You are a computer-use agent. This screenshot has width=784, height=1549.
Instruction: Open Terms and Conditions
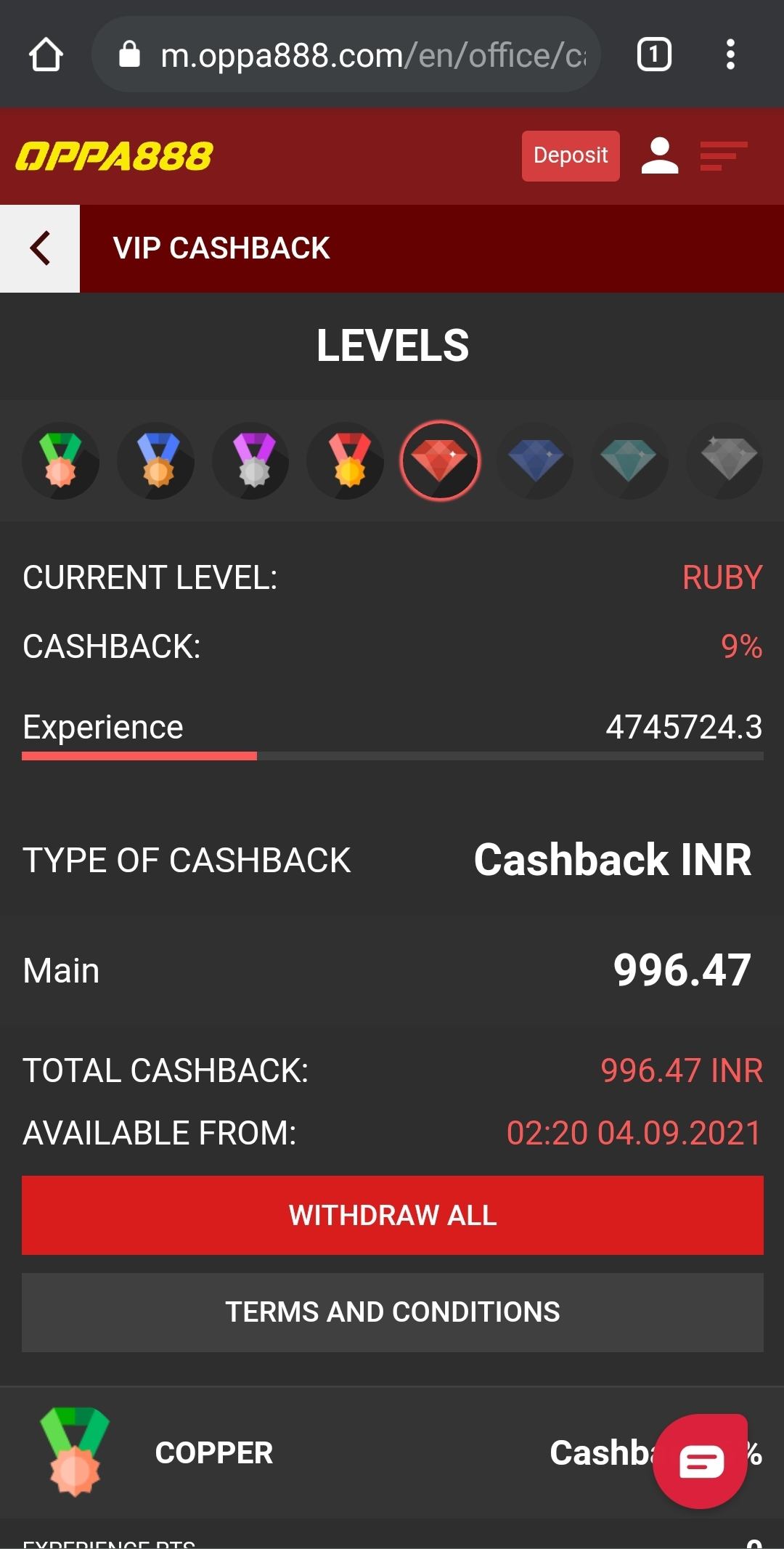(392, 1312)
